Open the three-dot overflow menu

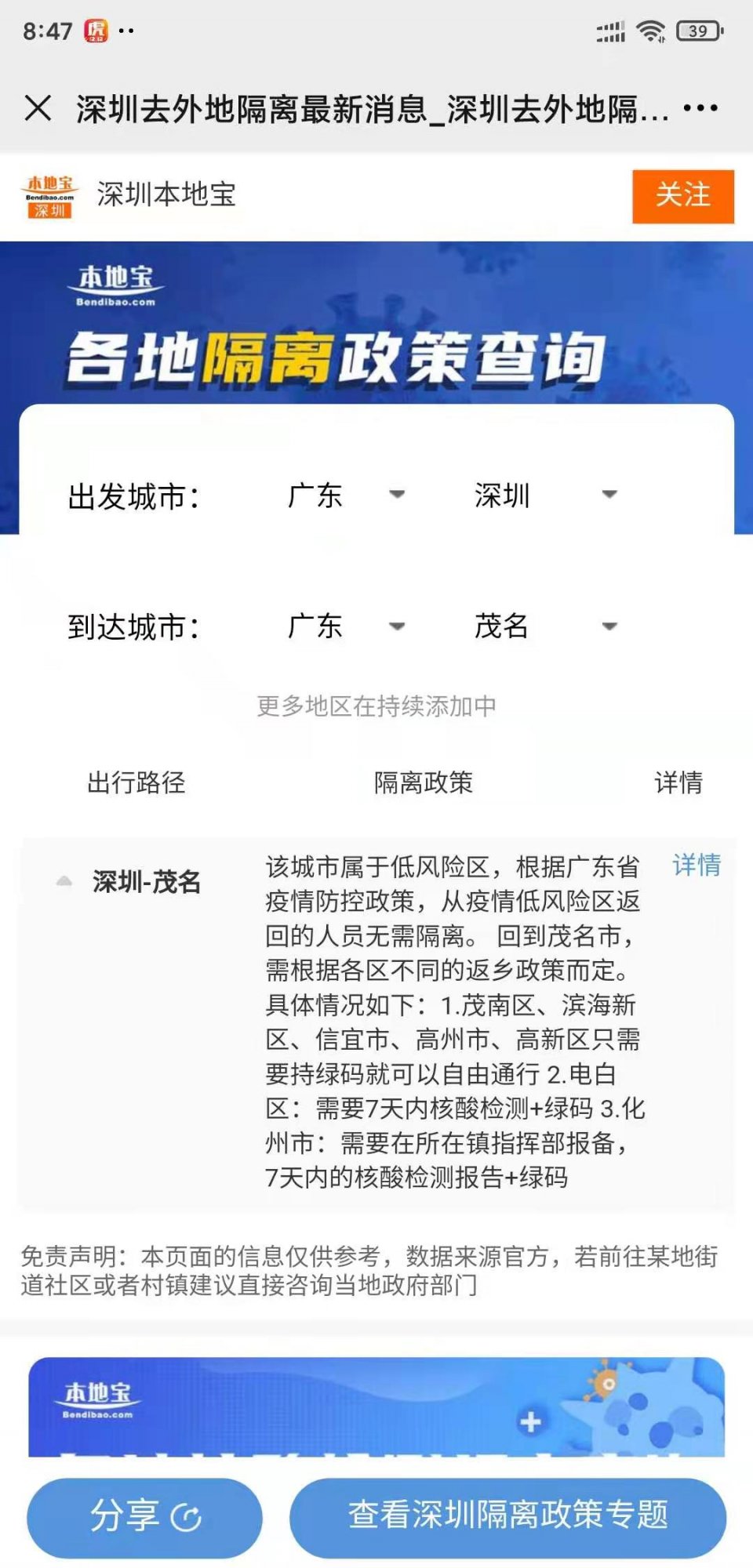pos(700,108)
